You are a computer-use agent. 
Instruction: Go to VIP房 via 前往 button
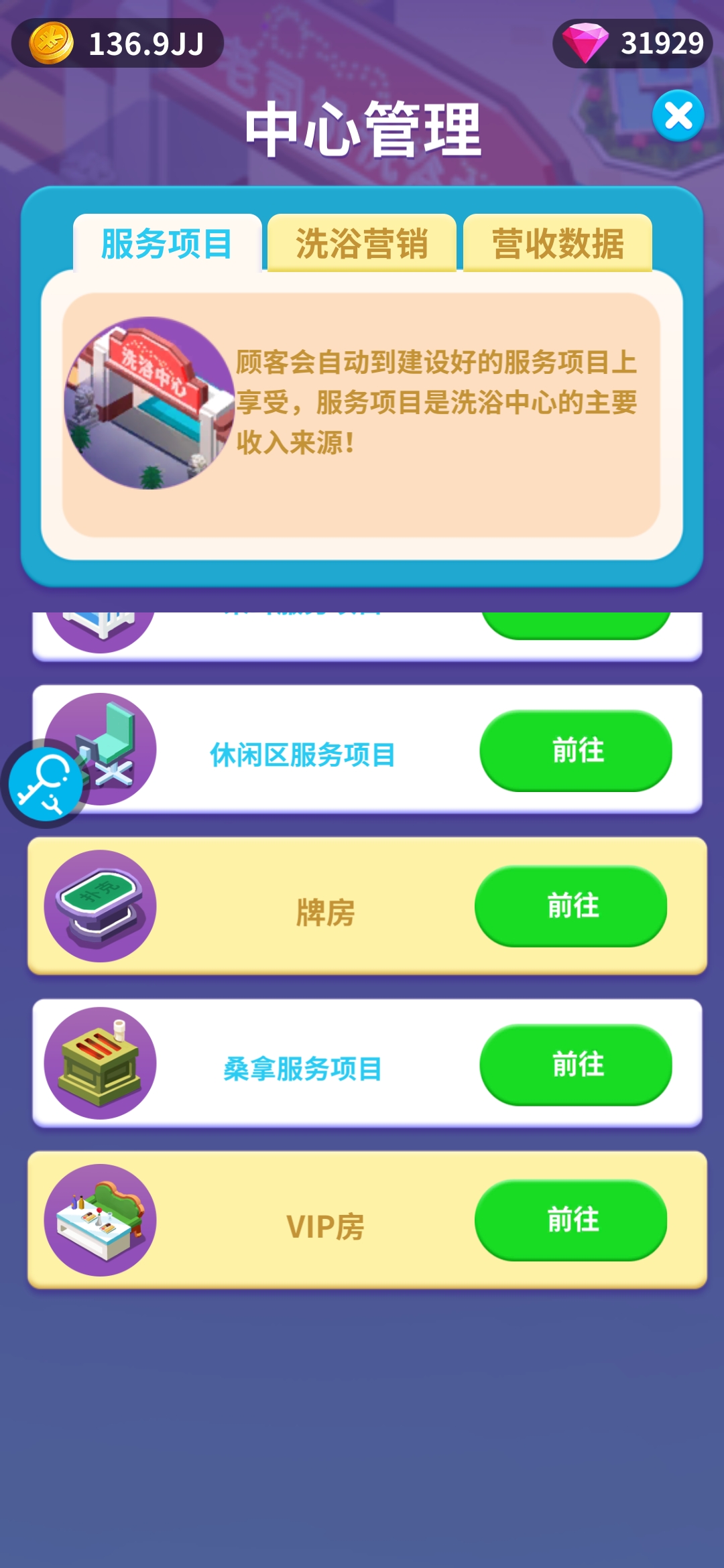[x=570, y=1220]
